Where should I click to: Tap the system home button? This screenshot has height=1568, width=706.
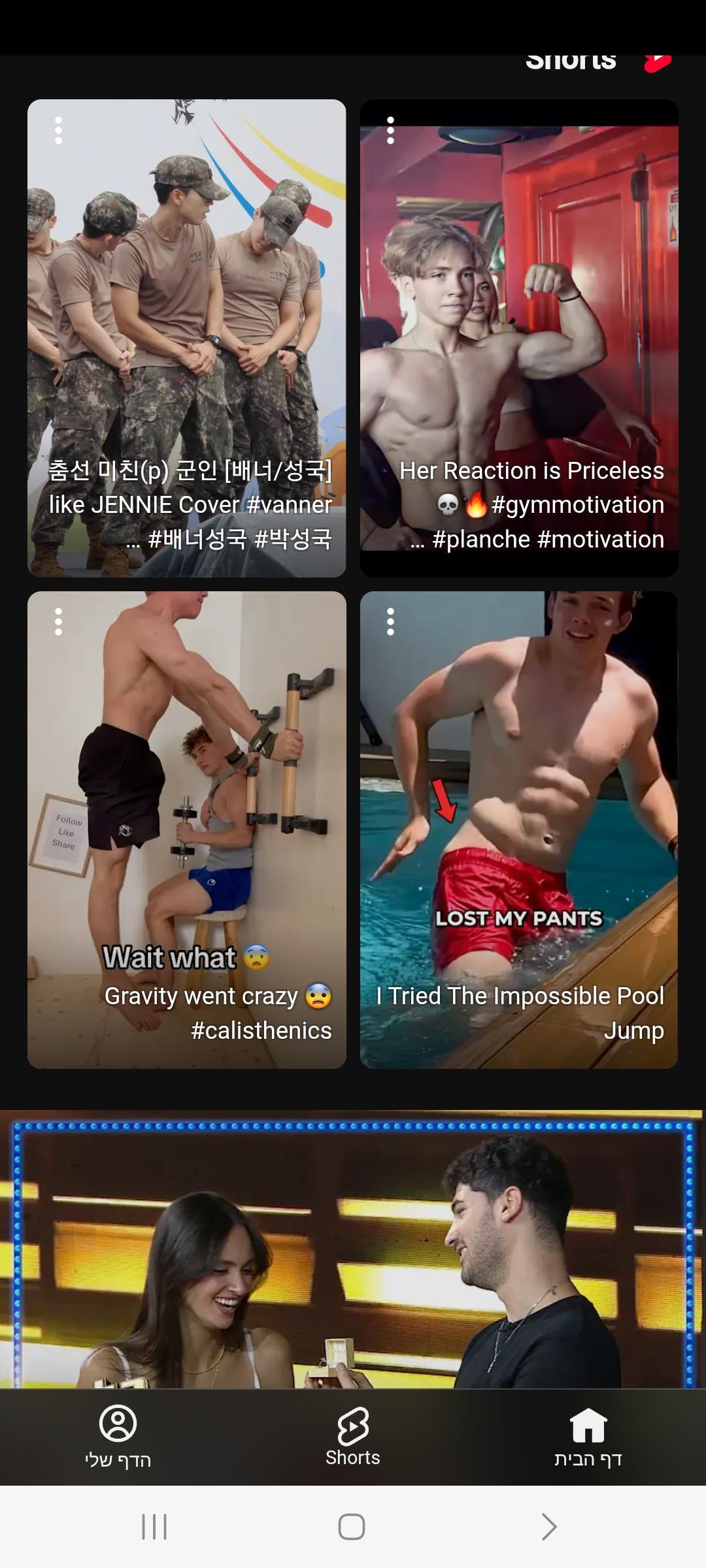(352, 1527)
